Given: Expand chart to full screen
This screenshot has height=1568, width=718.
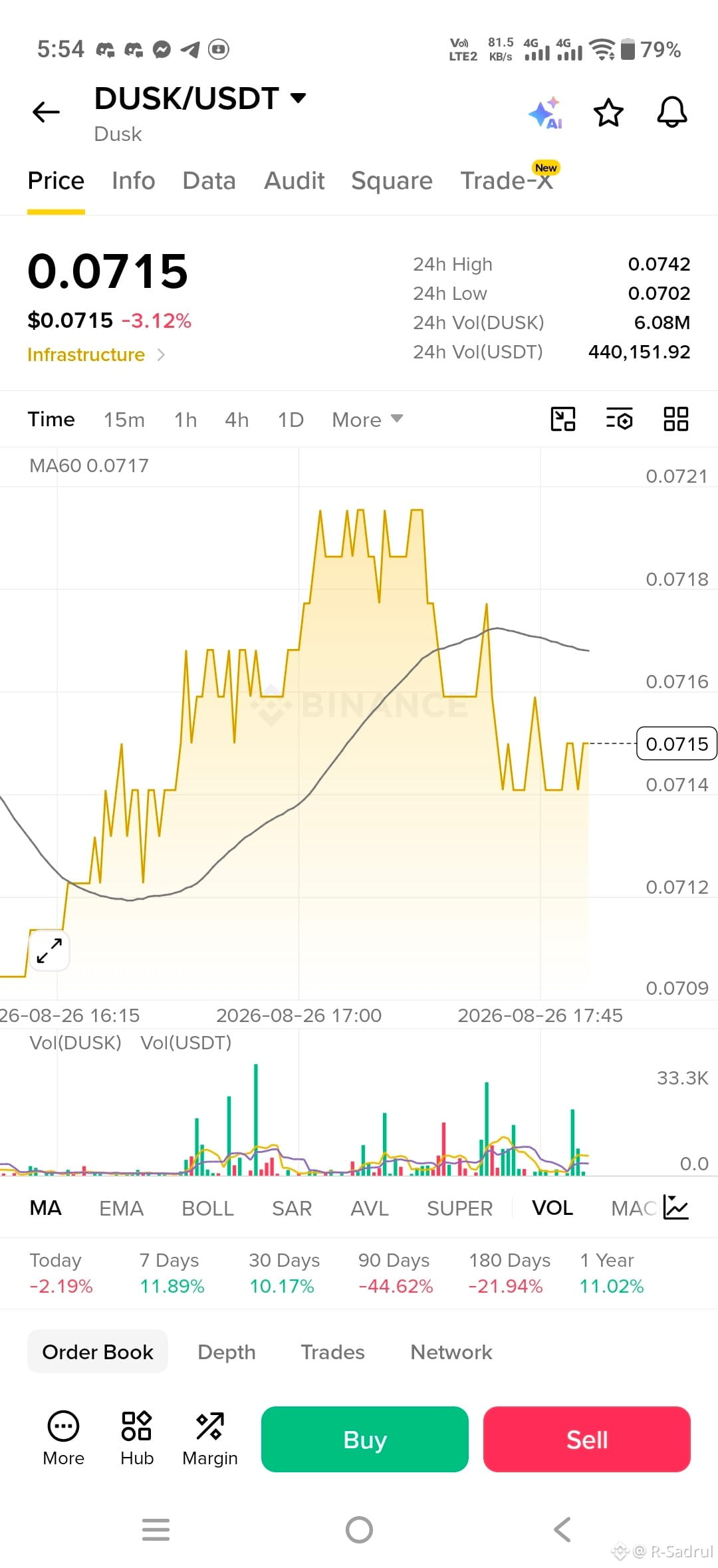Looking at the screenshot, I should click(49, 950).
